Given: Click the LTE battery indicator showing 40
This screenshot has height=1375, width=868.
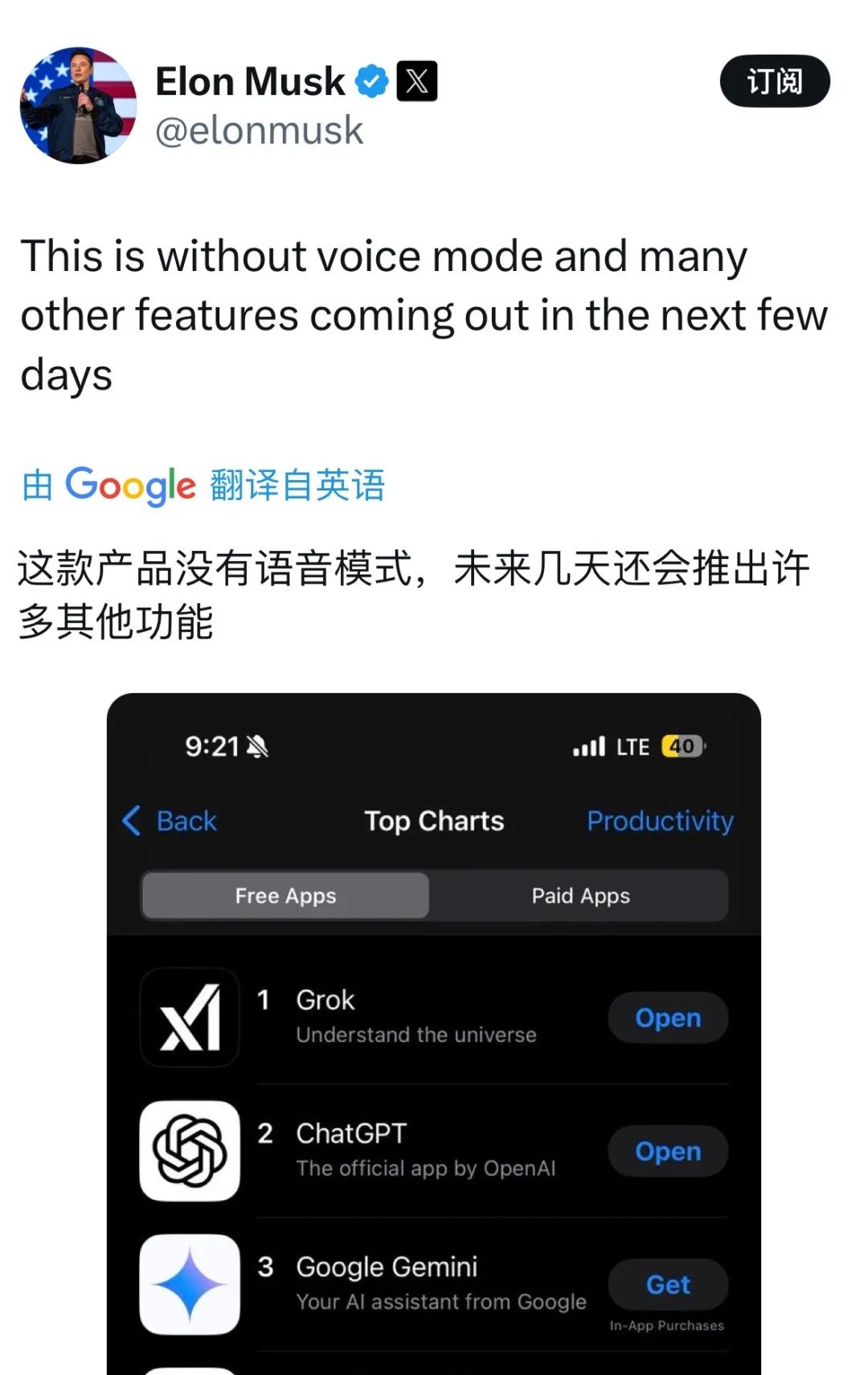Looking at the screenshot, I should 682,746.
